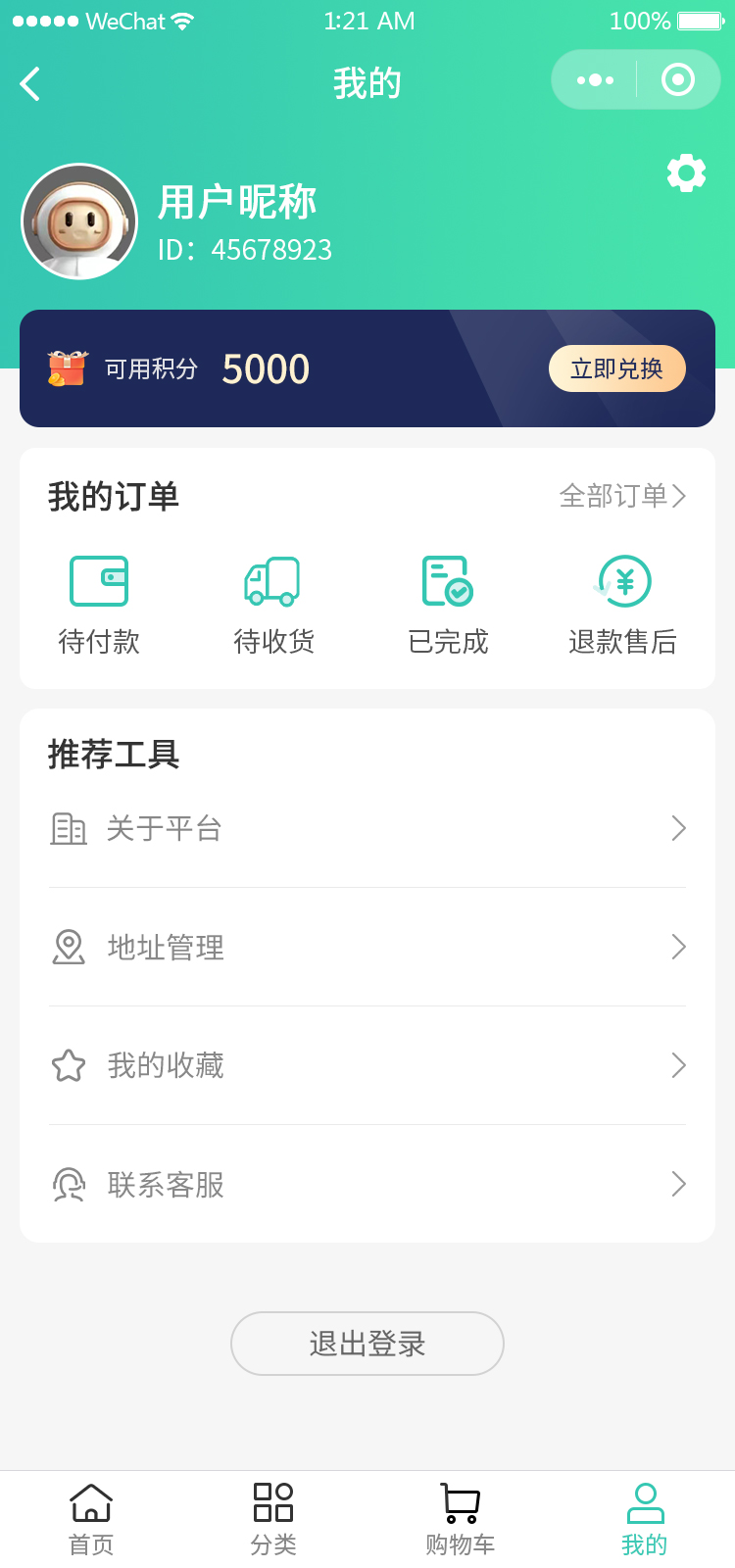Close the mini program with the circle icon
This screenshot has width=735, height=1568.
coord(678,80)
